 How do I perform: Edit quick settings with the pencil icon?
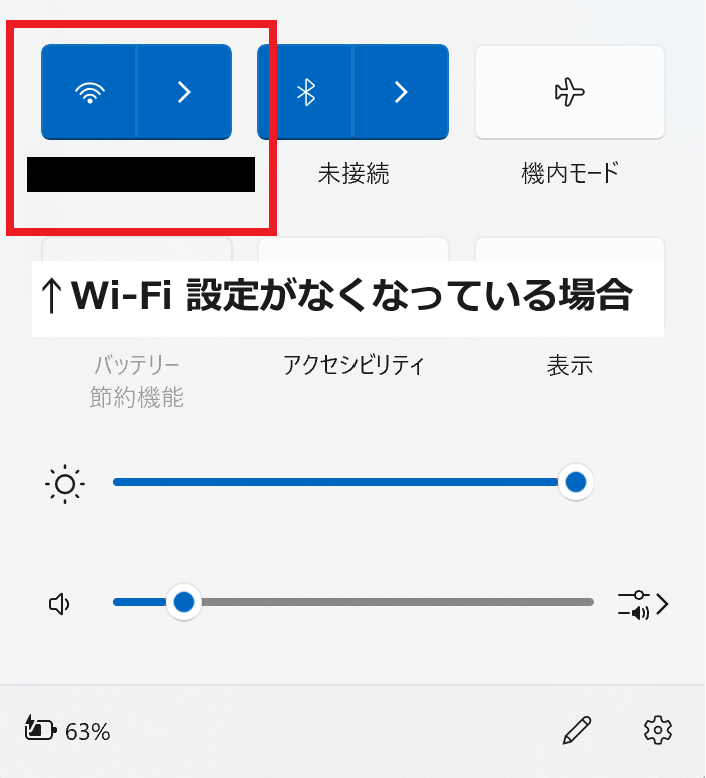[577, 730]
